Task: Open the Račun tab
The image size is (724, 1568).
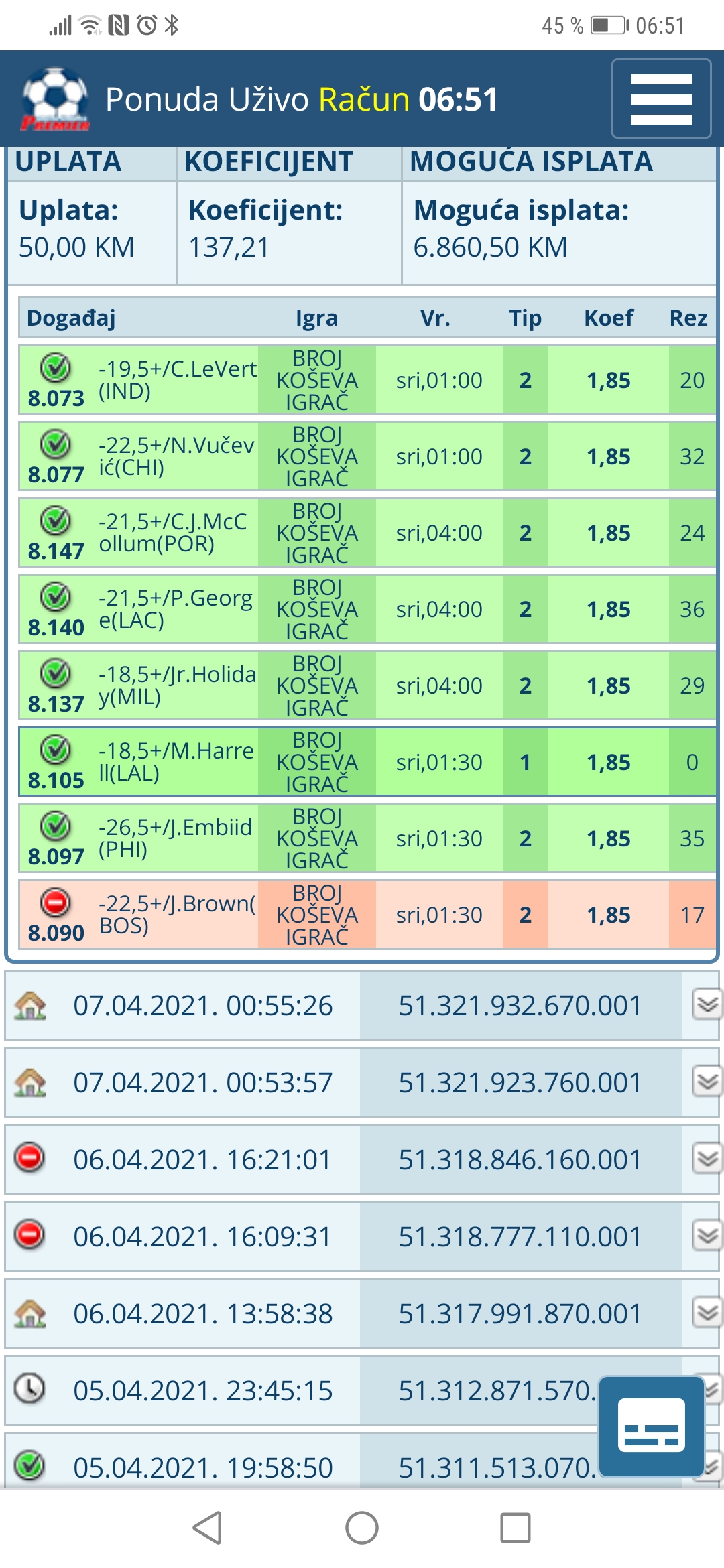Action: pyautogui.click(x=364, y=99)
